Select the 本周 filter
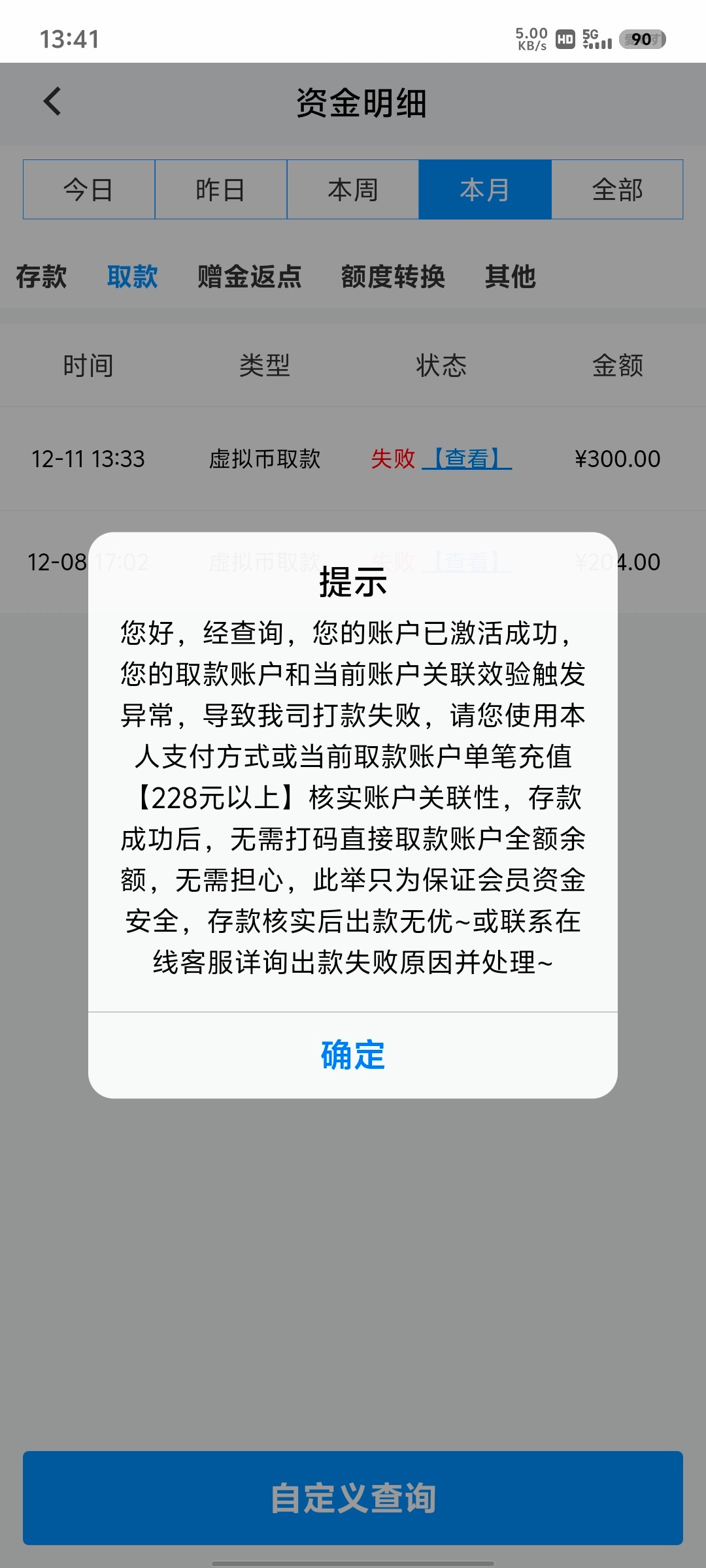The width and height of the screenshot is (706, 1568). point(353,189)
